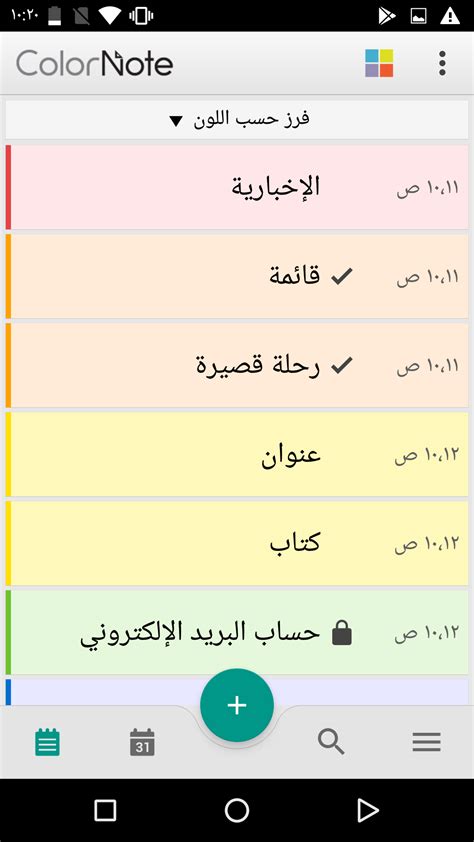Image resolution: width=474 pixels, height=842 pixels.
Task: Open the color filter squares icon
Action: [x=379, y=63]
